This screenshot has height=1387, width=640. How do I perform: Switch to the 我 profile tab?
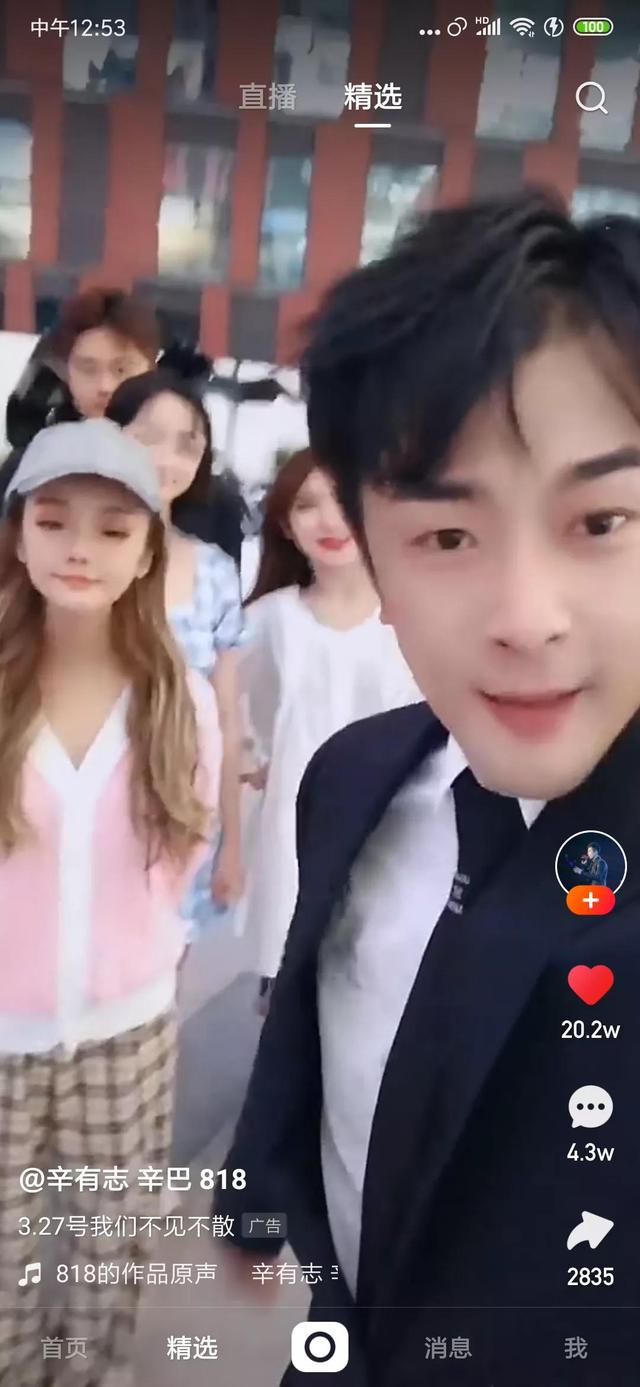[575, 1347]
